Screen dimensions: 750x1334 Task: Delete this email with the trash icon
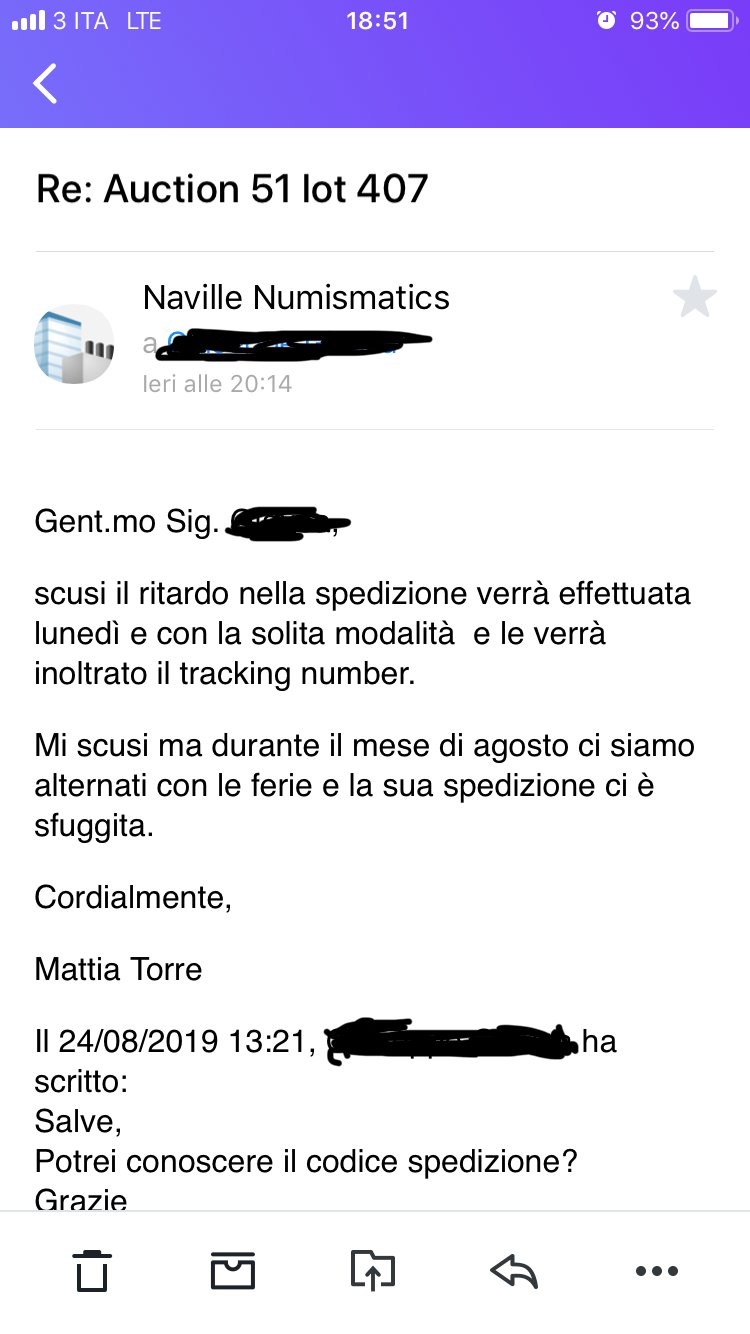92,1271
